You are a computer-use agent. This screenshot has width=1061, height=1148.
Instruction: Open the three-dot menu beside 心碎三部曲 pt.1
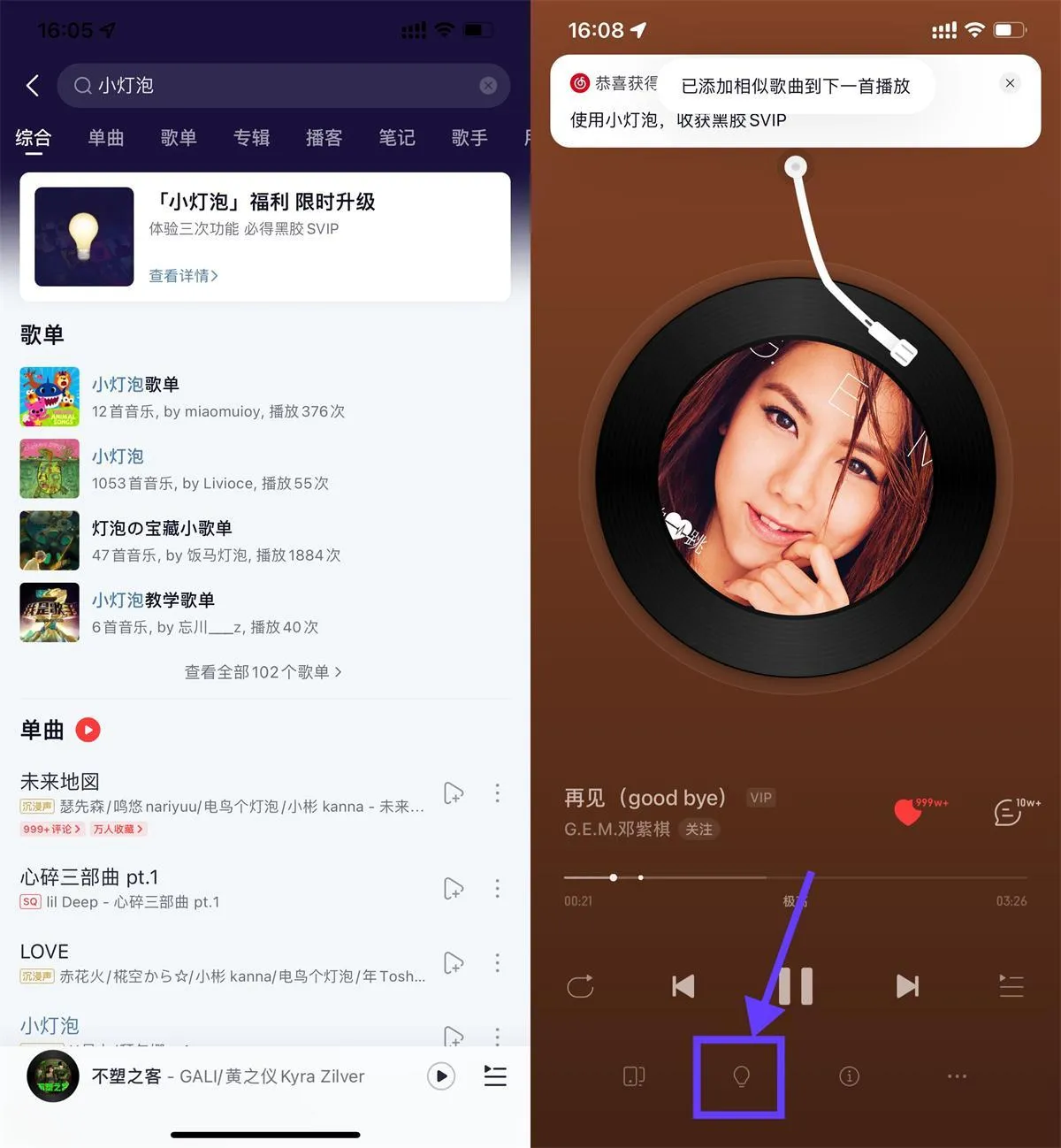pyautogui.click(x=498, y=889)
